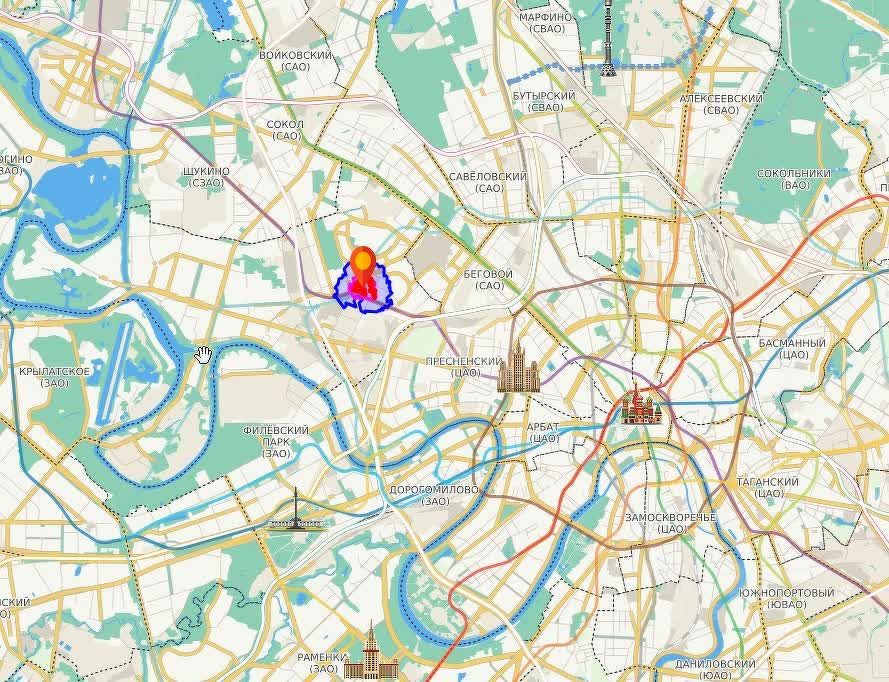The width and height of the screenshot is (889, 682).
Task: Open the Ostankino tower landmark icon
Action: pyautogui.click(x=606, y=40)
